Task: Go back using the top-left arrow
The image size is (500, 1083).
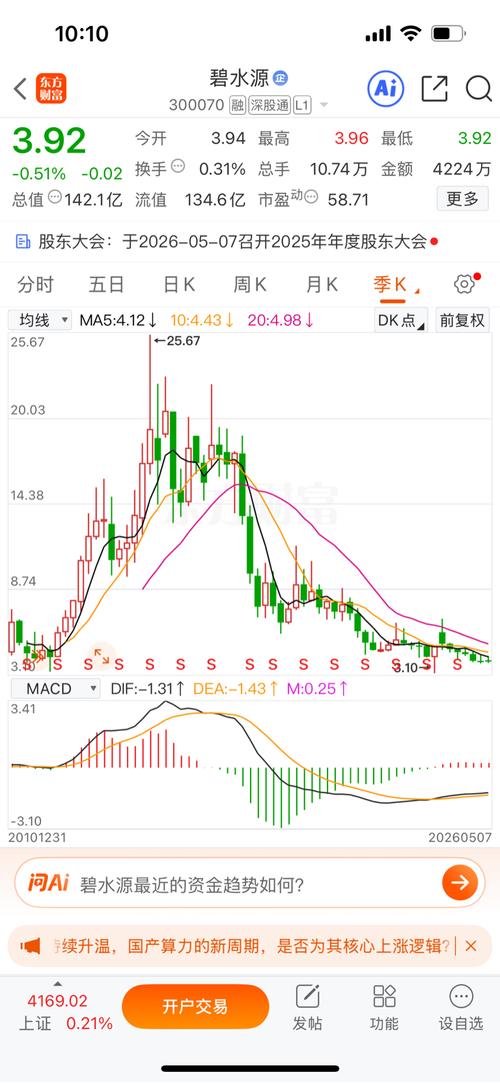Action: click(x=20, y=88)
